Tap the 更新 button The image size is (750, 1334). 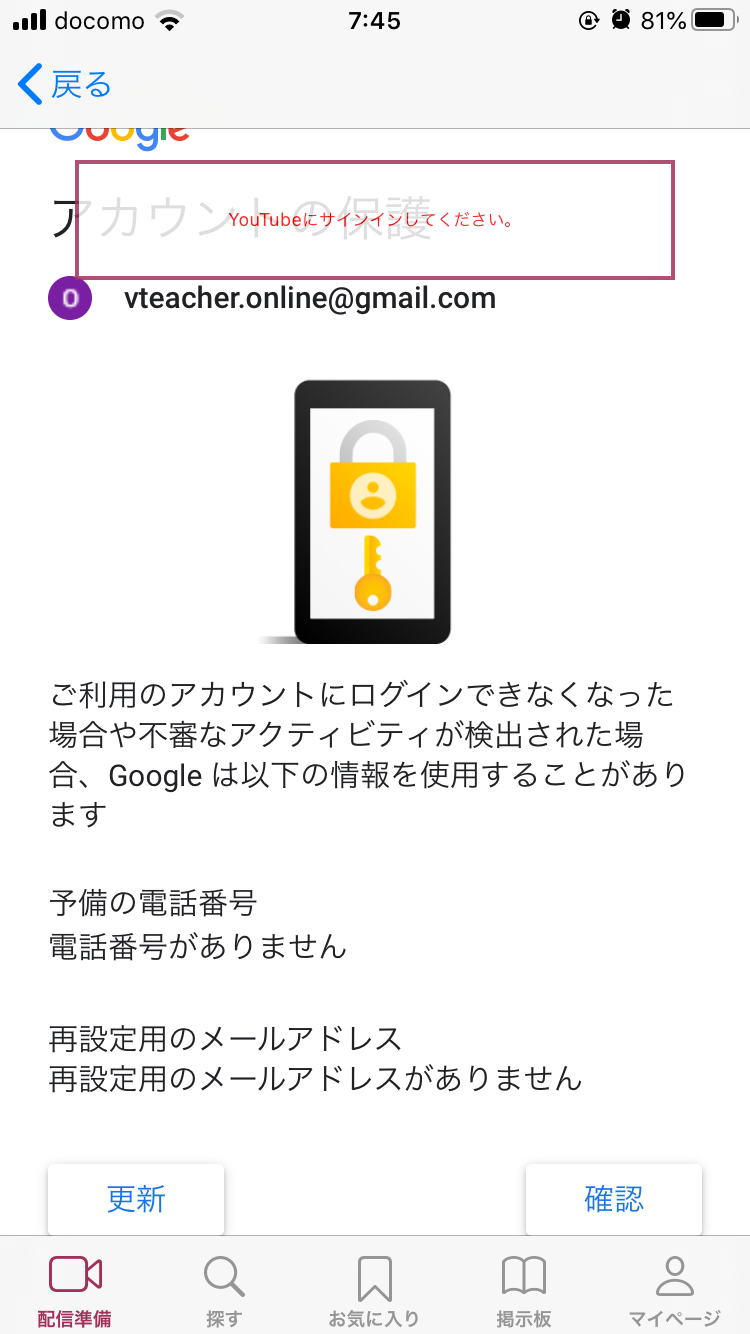136,1199
